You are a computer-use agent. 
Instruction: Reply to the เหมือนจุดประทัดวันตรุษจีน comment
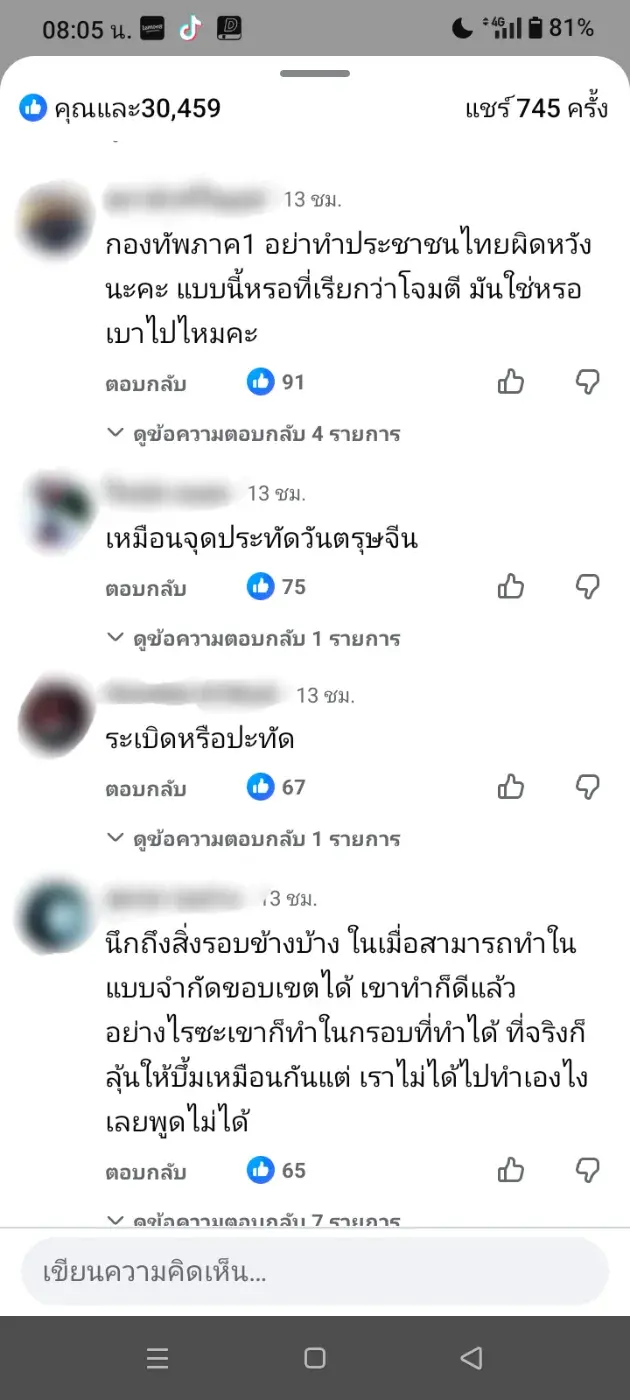point(146,588)
